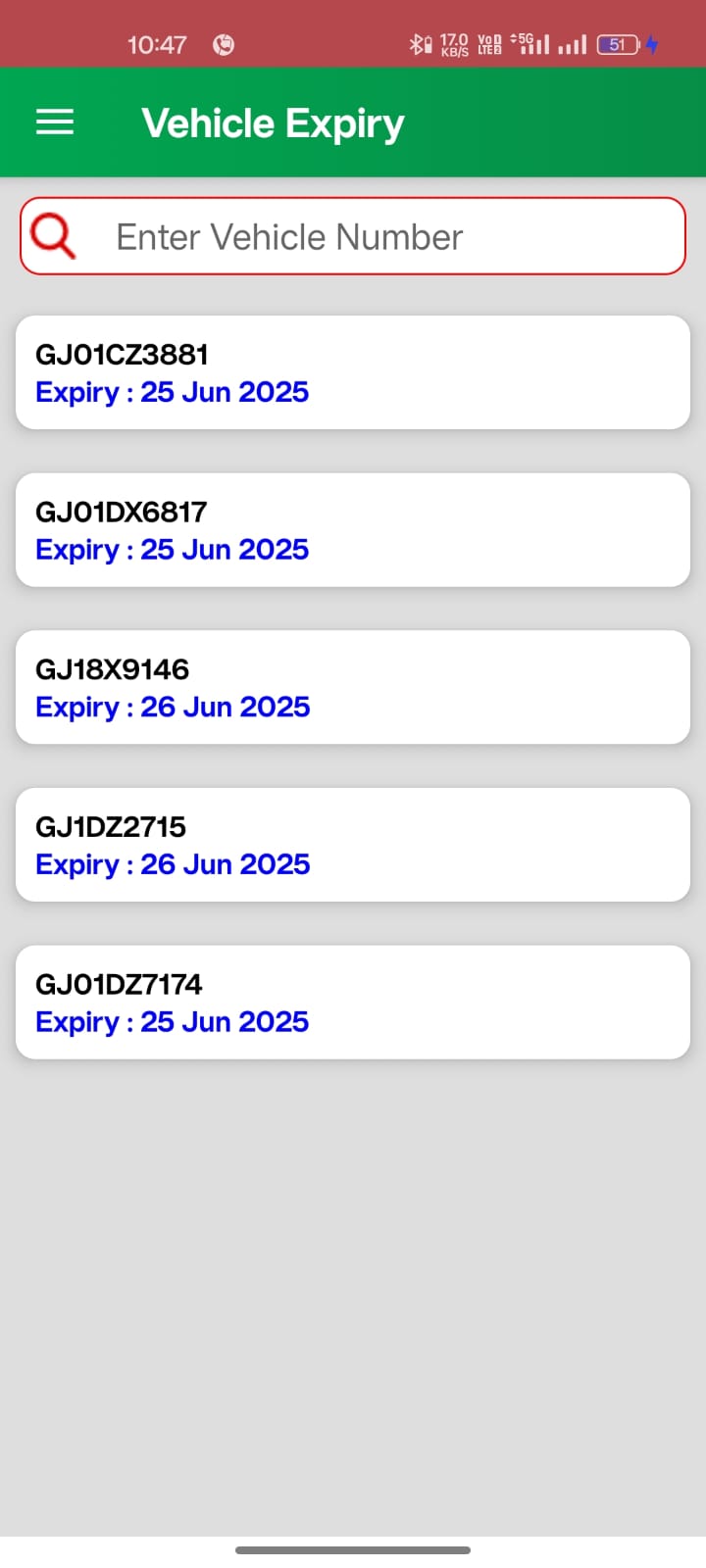Tap the red search magnifier icon
The width and height of the screenshot is (706, 1568).
53,236
